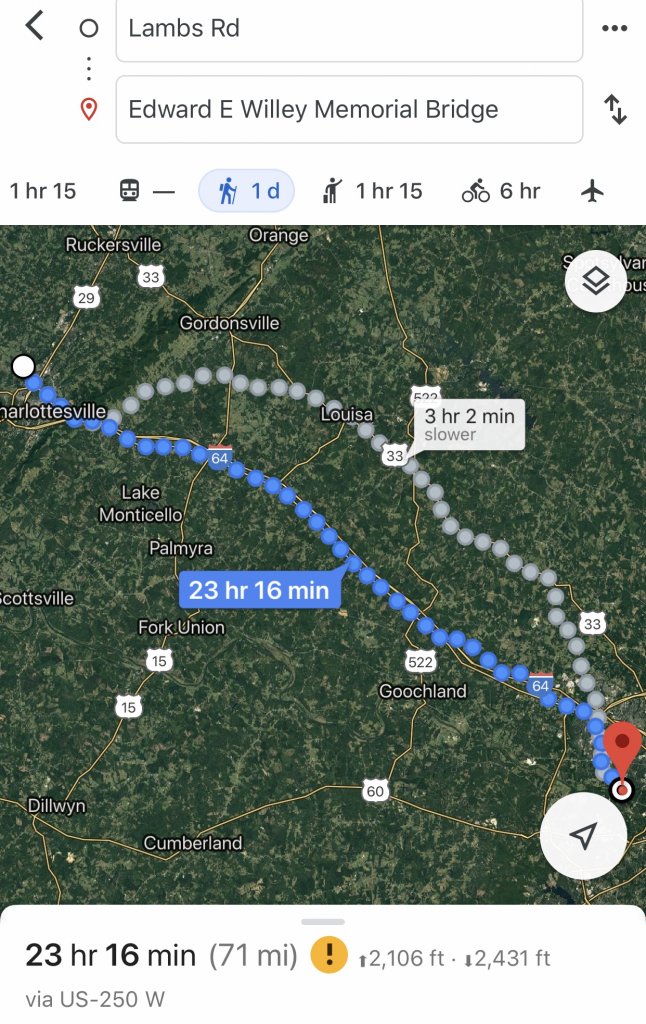The height and width of the screenshot is (1024, 646).
Task: Edit the Lambs Rd starting point
Action: pyautogui.click(x=349, y=29)
